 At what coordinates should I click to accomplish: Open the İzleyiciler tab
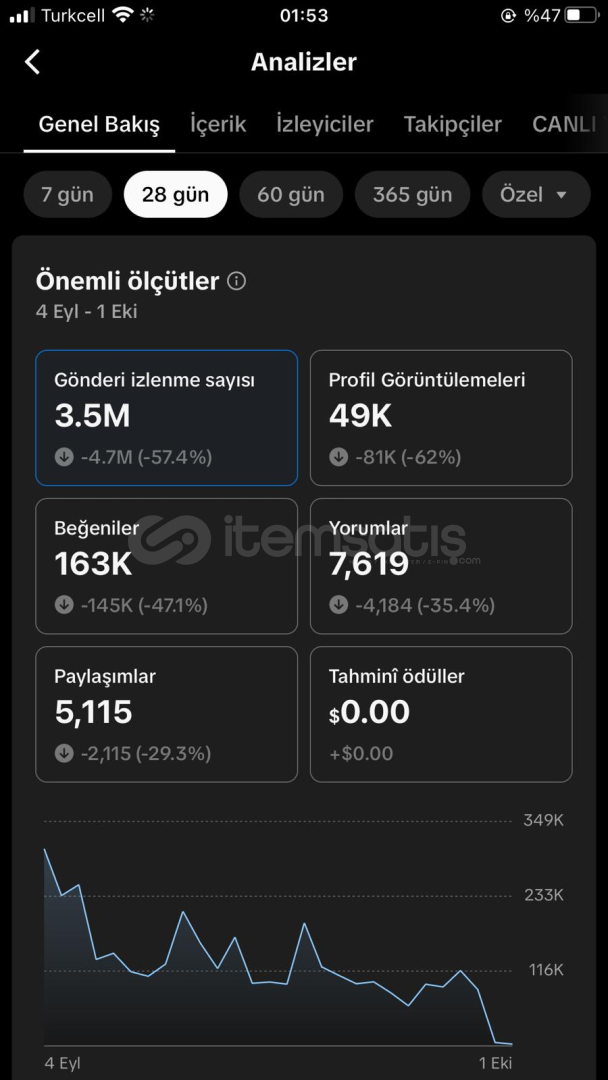(324, 125)
